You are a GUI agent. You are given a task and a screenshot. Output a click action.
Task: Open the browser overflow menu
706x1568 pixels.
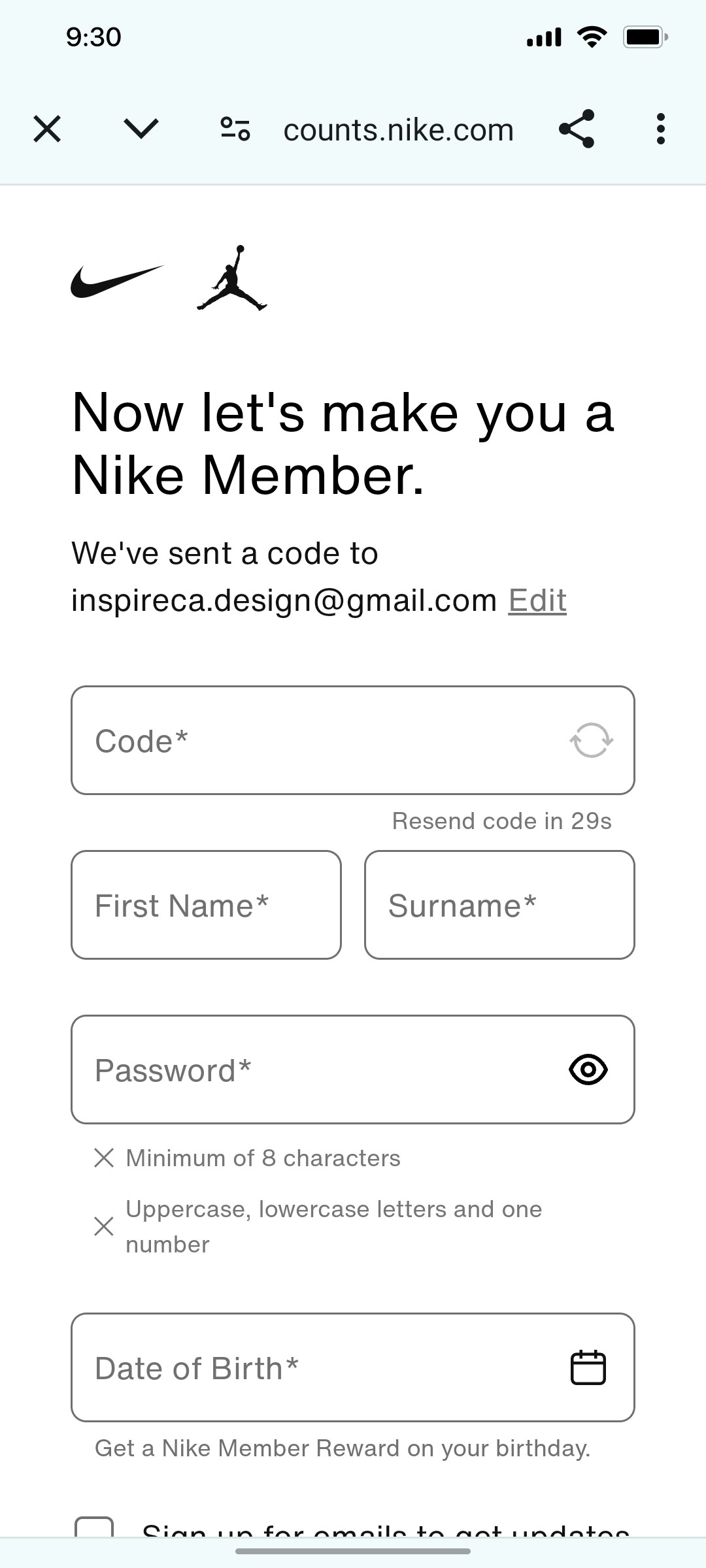pyautogui.click(x=660, y=129)
